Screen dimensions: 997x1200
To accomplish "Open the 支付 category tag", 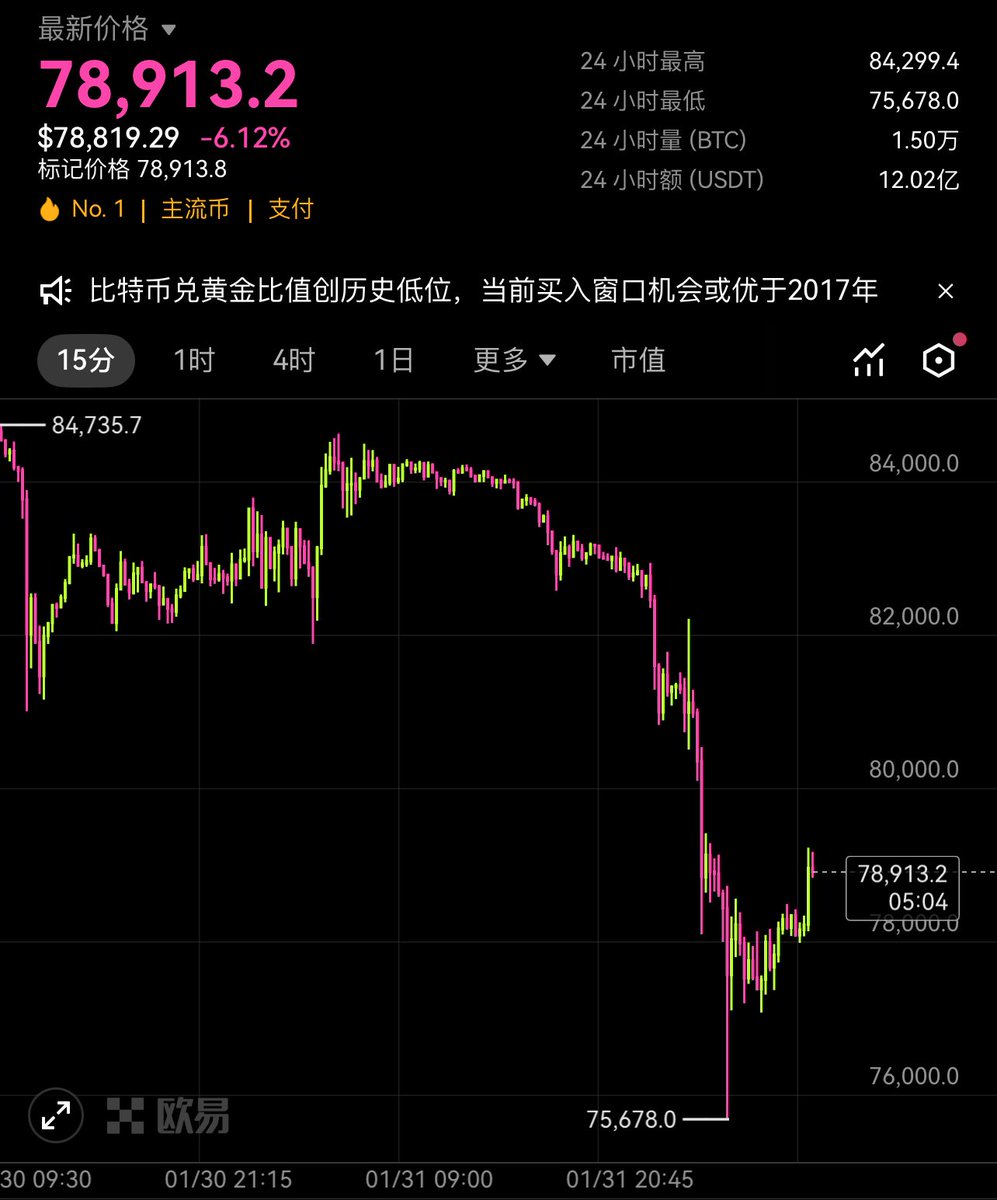I will [x=290, y=209].
